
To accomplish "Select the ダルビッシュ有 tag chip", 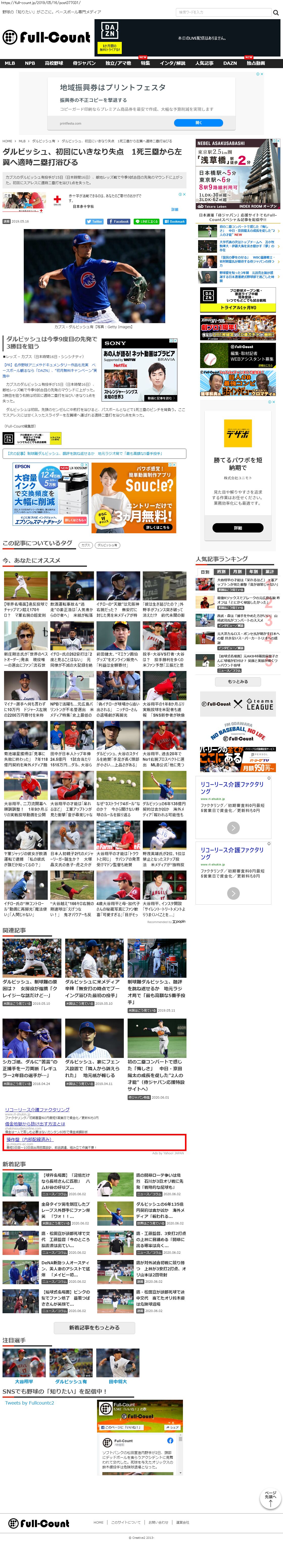I will click(x=108, y=545).
